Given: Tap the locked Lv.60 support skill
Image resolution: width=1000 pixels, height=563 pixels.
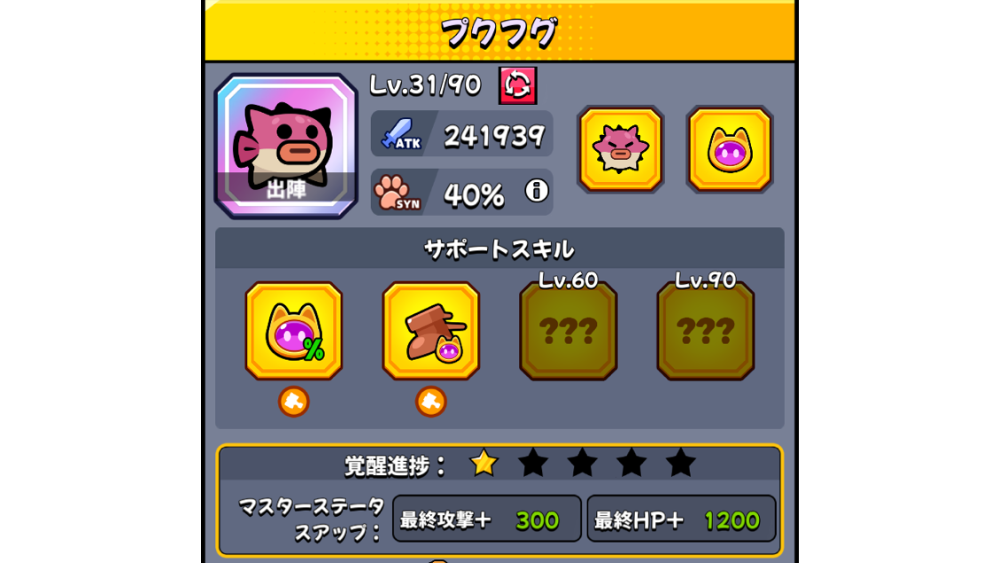Looking at the screenshot, I should click(568, 331).
